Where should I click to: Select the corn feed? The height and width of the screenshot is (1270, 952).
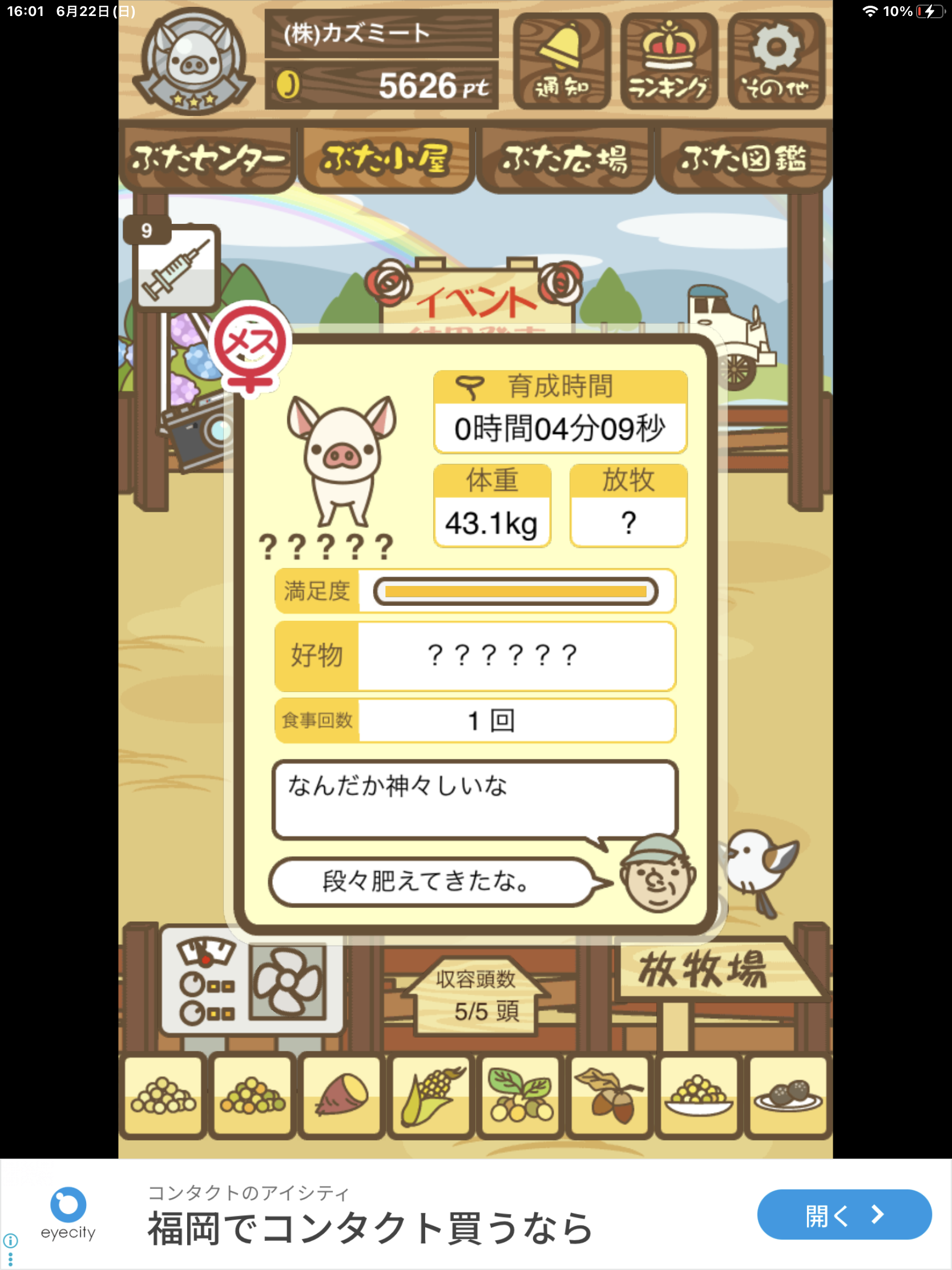pyautogui.click(x=431, y=1095)
